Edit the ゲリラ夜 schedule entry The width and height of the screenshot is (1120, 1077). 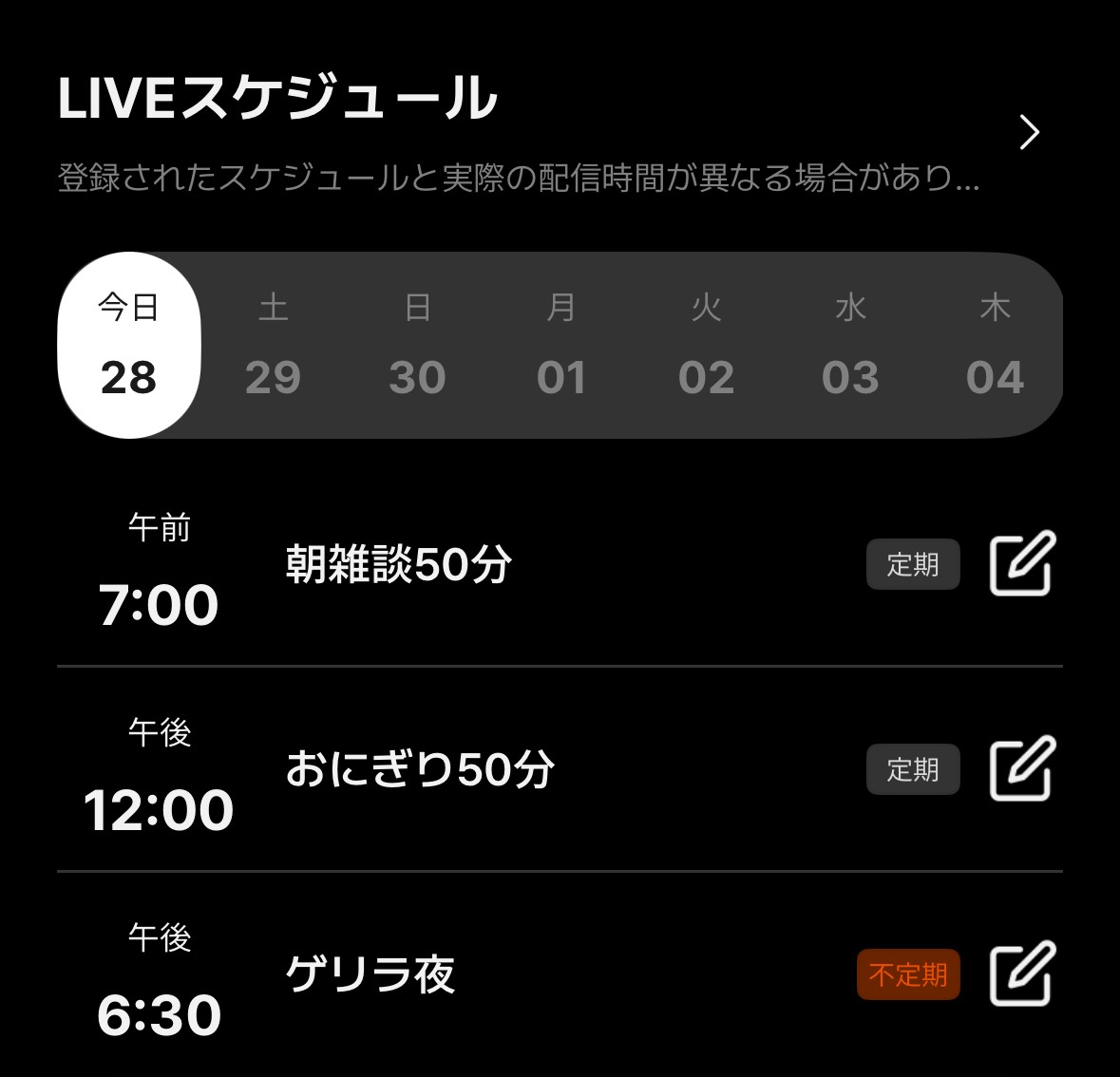(1022, 973)
